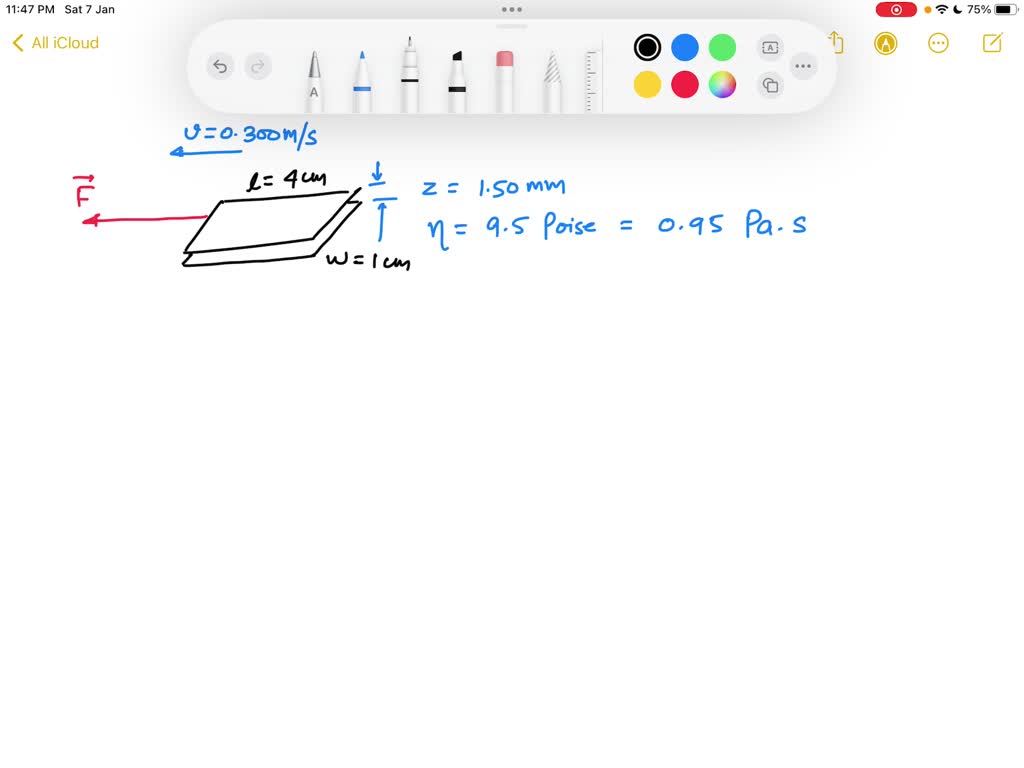Screen dimensions: 1024x768
Task: Toggle the markup pen in the top bar
Action: click(x=885, y=43)
